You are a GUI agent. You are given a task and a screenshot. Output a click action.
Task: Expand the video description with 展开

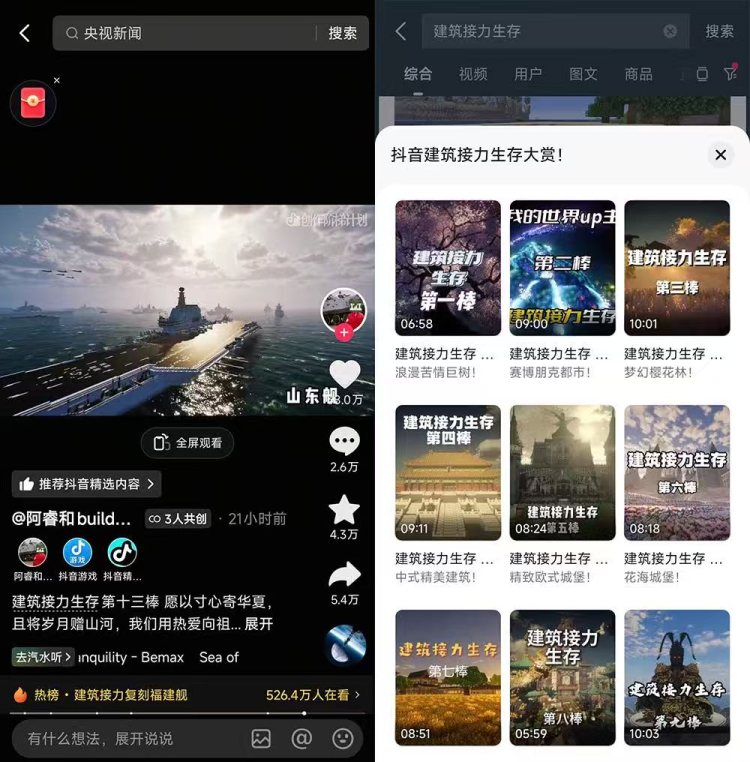(259, 623)
